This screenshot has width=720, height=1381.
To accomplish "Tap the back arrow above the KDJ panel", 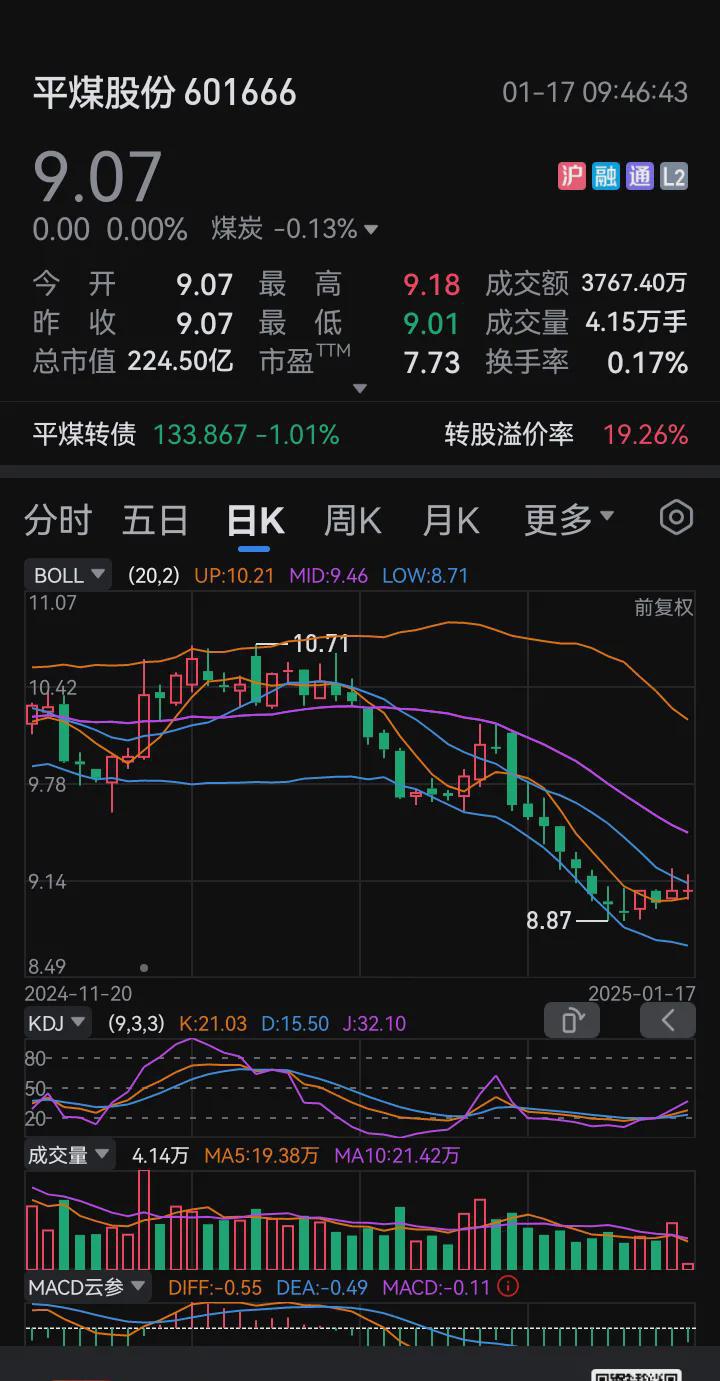I will [x=667, y=1021].
